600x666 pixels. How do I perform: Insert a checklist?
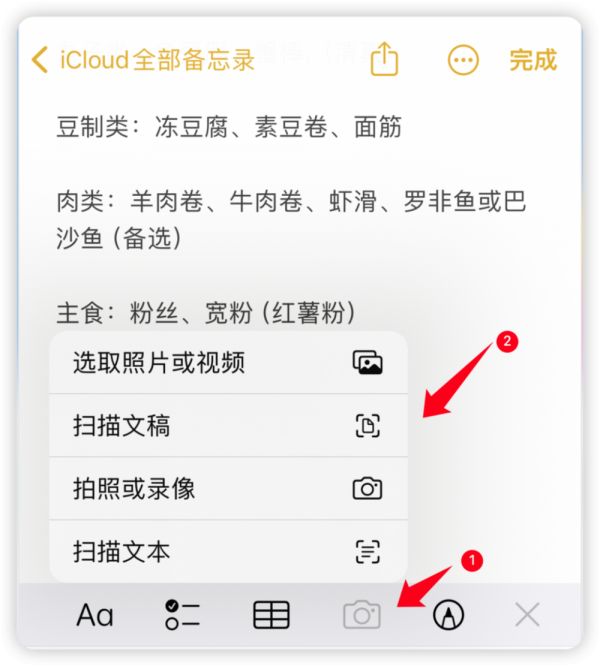[x=183, y=616]
